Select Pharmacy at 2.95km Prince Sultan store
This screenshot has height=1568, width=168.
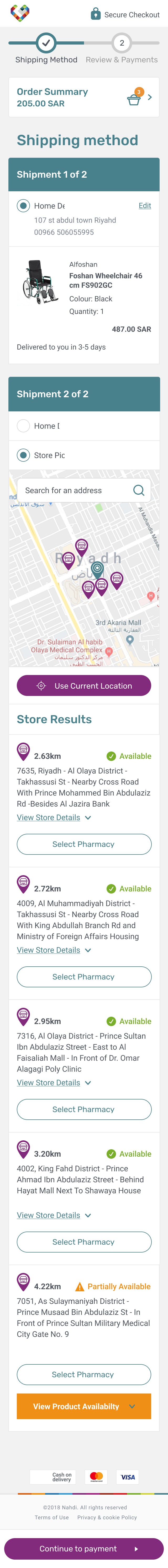[x=84, y=1110]
